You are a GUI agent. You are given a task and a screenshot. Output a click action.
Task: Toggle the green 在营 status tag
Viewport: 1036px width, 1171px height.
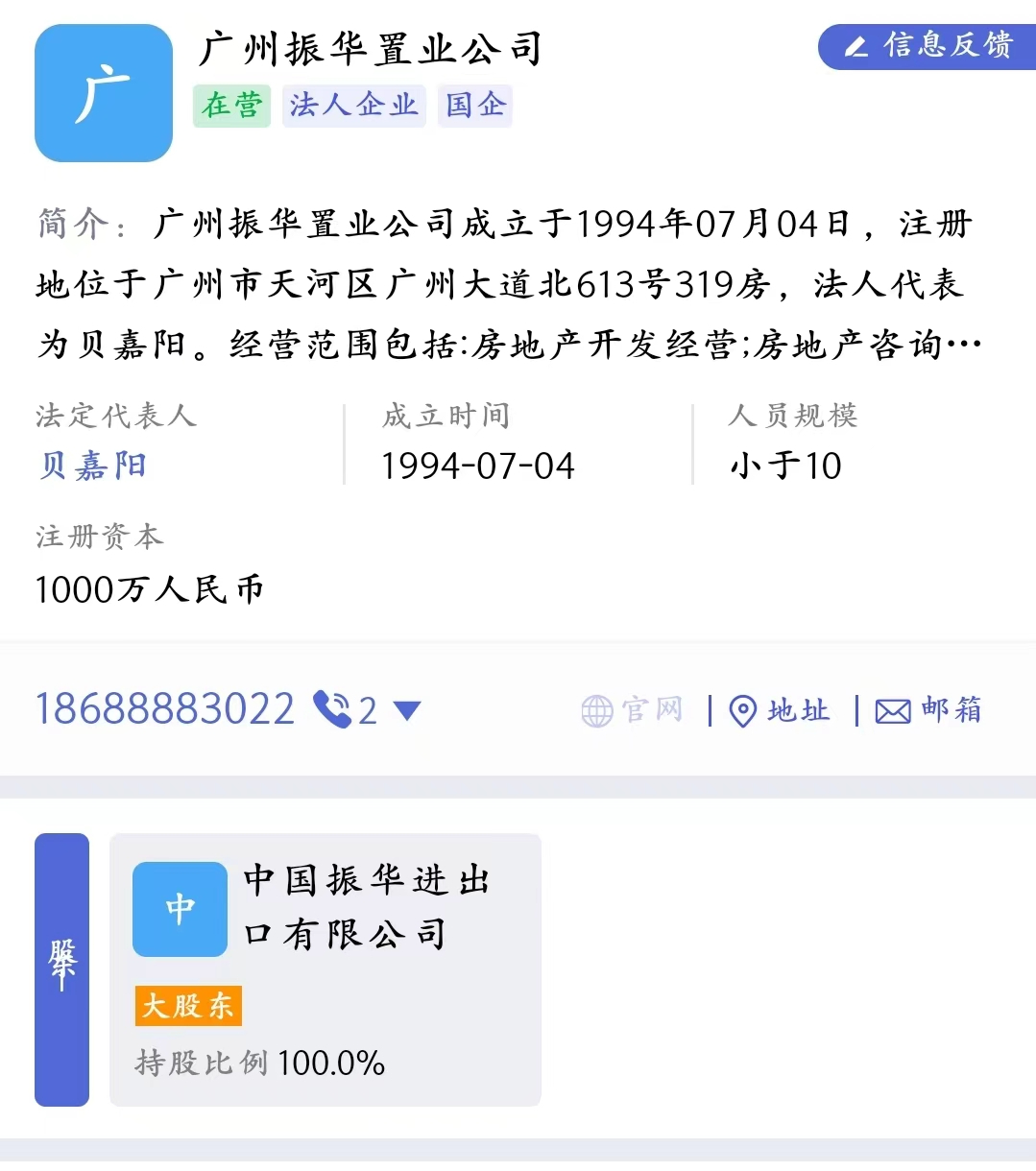click(231, 106)
